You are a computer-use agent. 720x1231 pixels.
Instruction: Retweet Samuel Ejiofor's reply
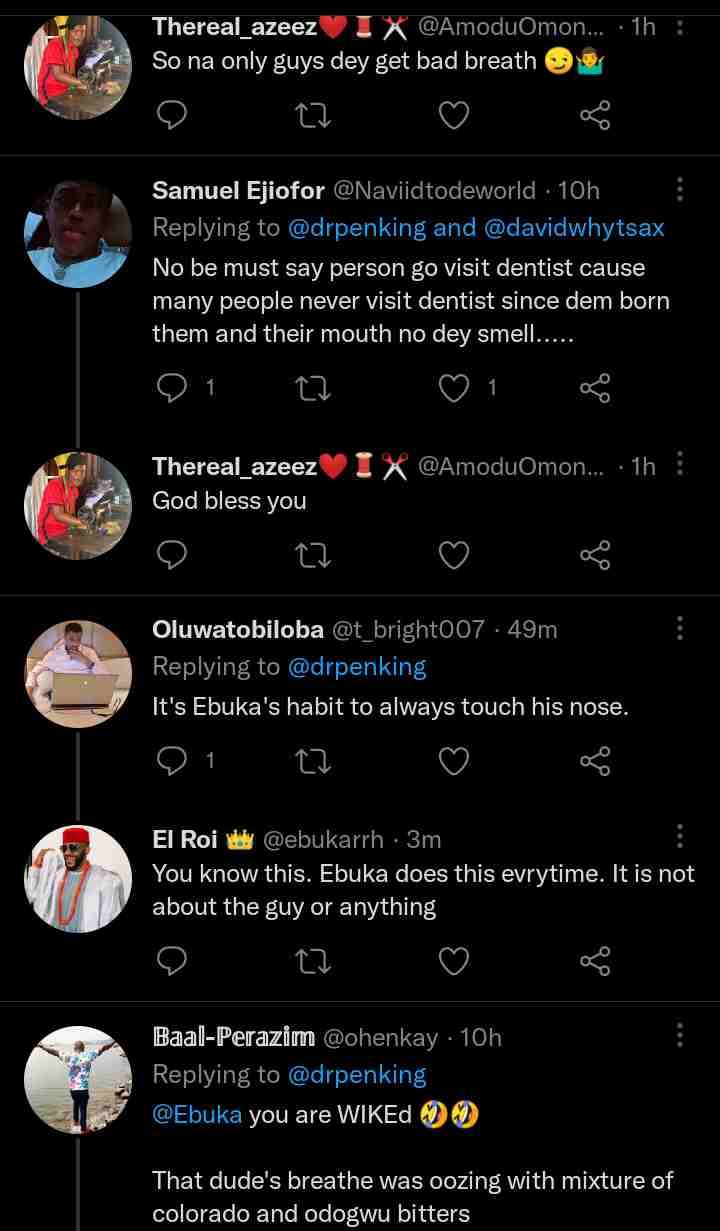tap(314, 388)
